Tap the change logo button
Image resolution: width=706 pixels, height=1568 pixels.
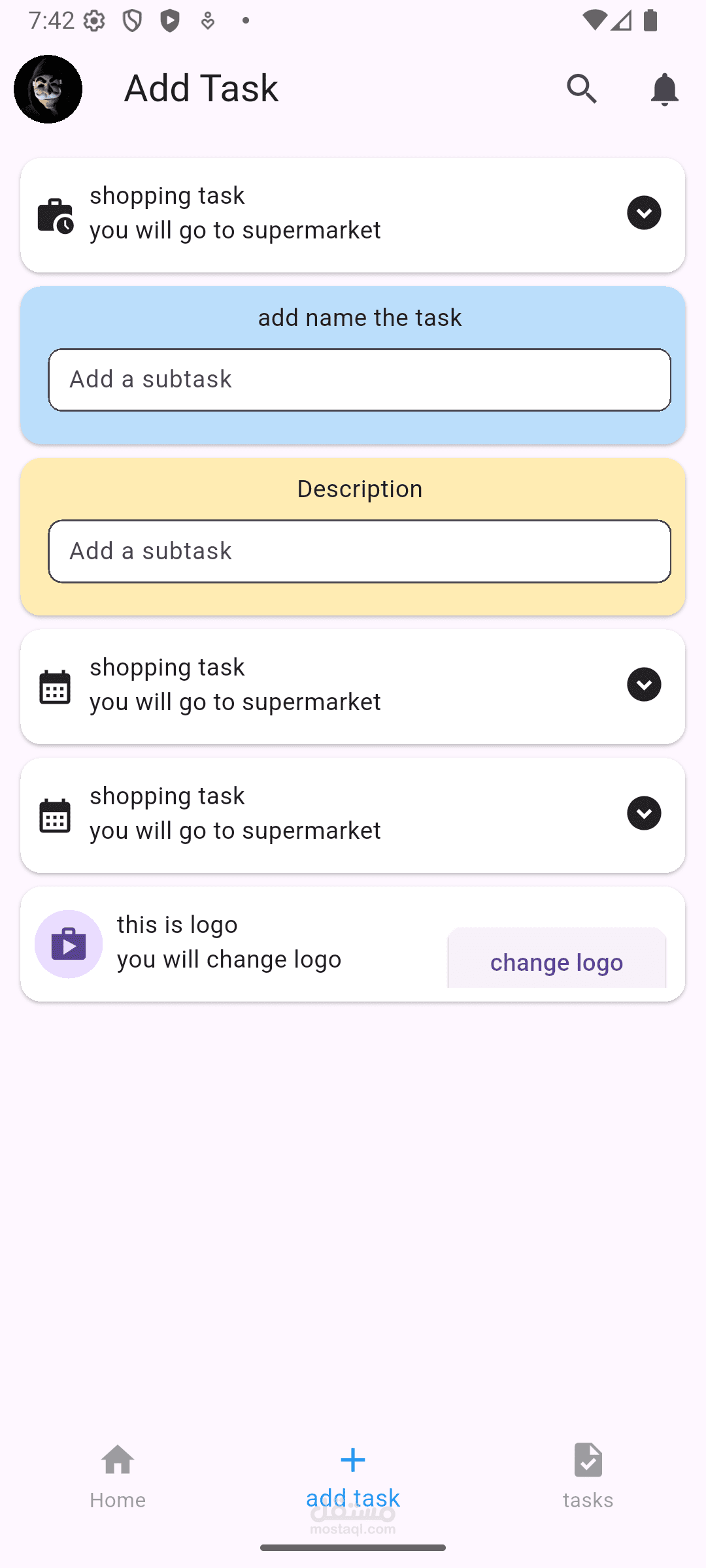click(x=556, y=961)
